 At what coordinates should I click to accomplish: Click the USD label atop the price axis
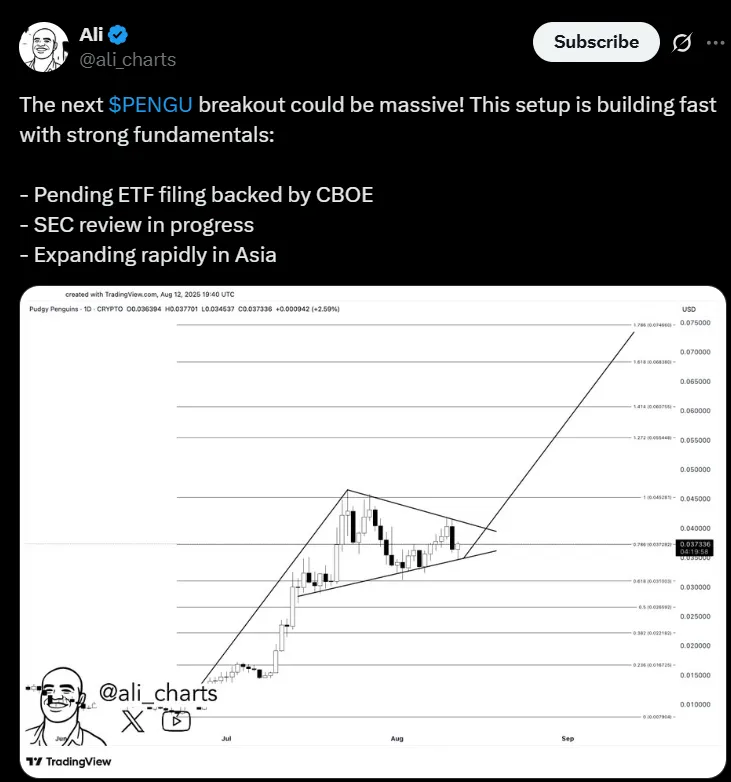(x=687, y=309)
